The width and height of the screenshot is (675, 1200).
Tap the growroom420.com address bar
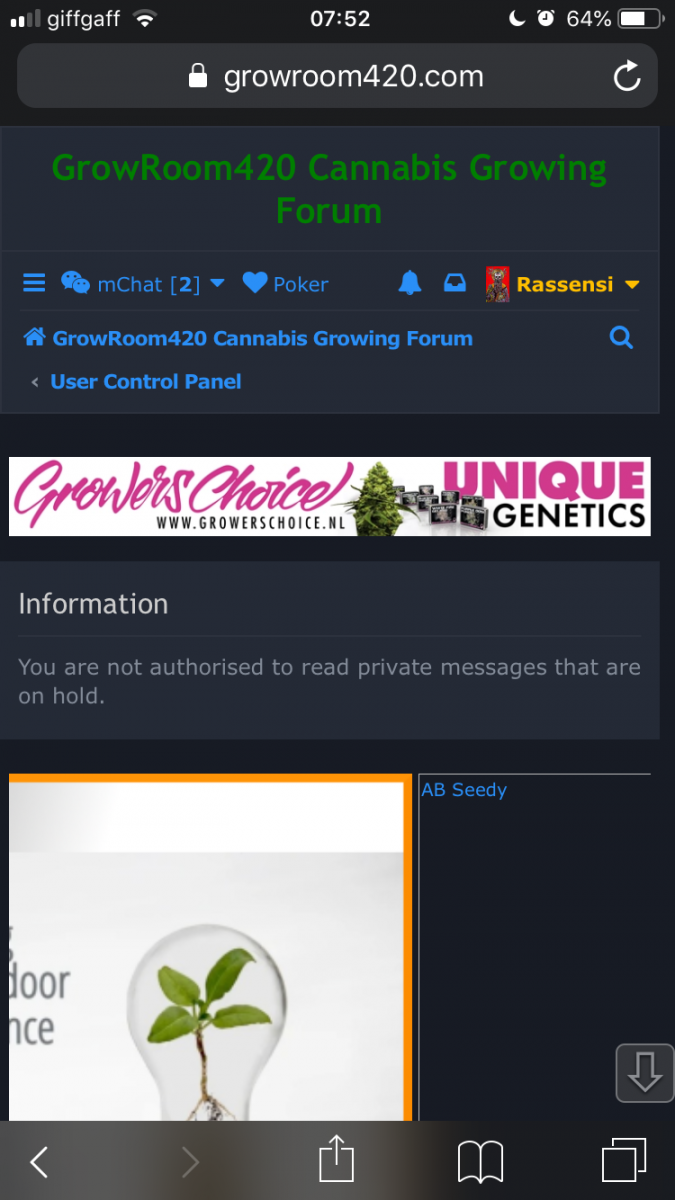[336, 77]
